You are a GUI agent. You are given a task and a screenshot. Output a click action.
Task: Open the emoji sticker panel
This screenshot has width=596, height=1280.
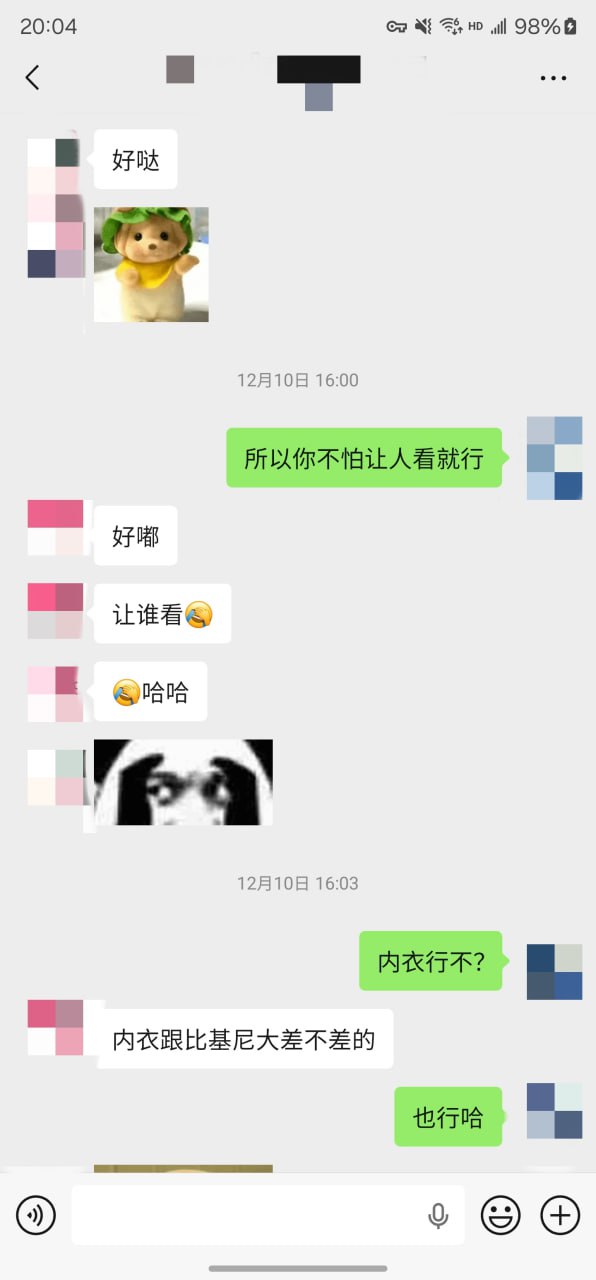coord(501,1216)
